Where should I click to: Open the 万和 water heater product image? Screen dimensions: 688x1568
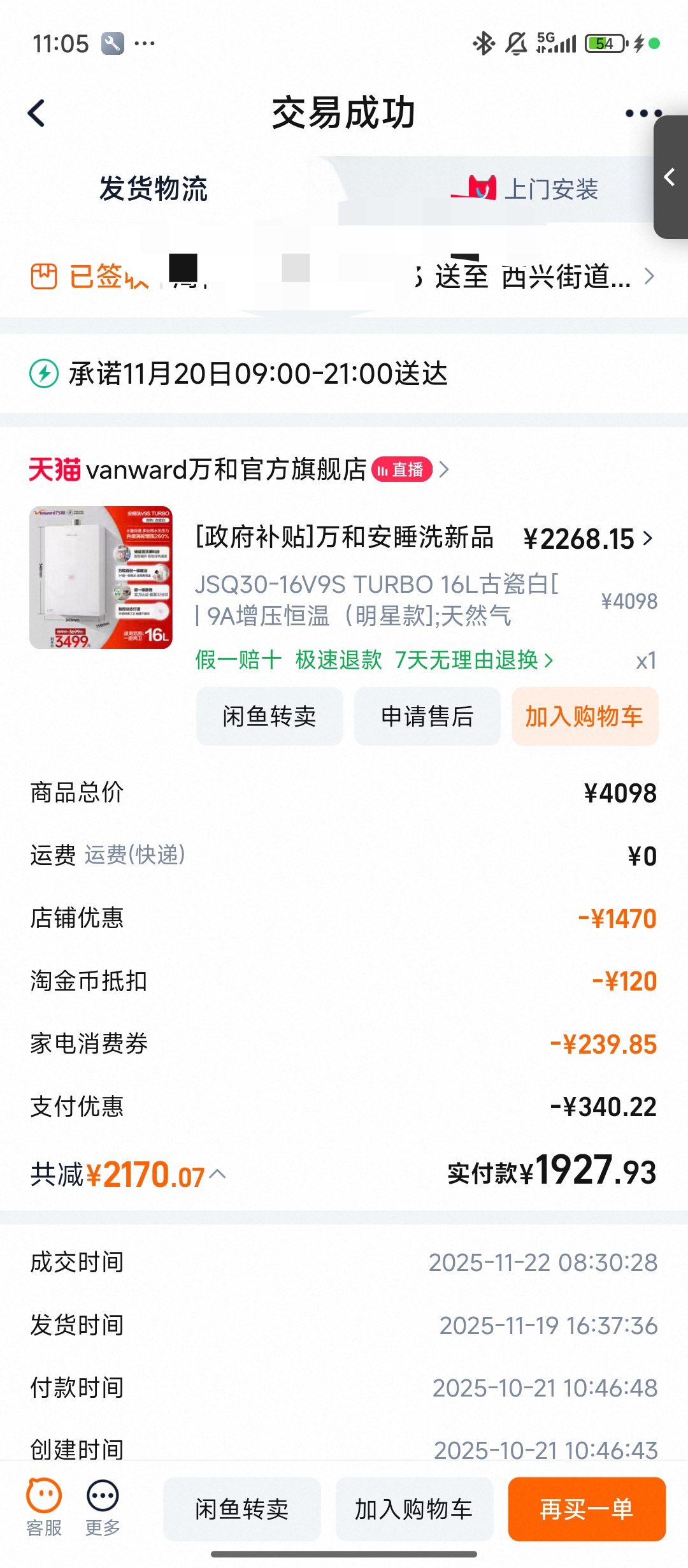(x=101, y=577)
